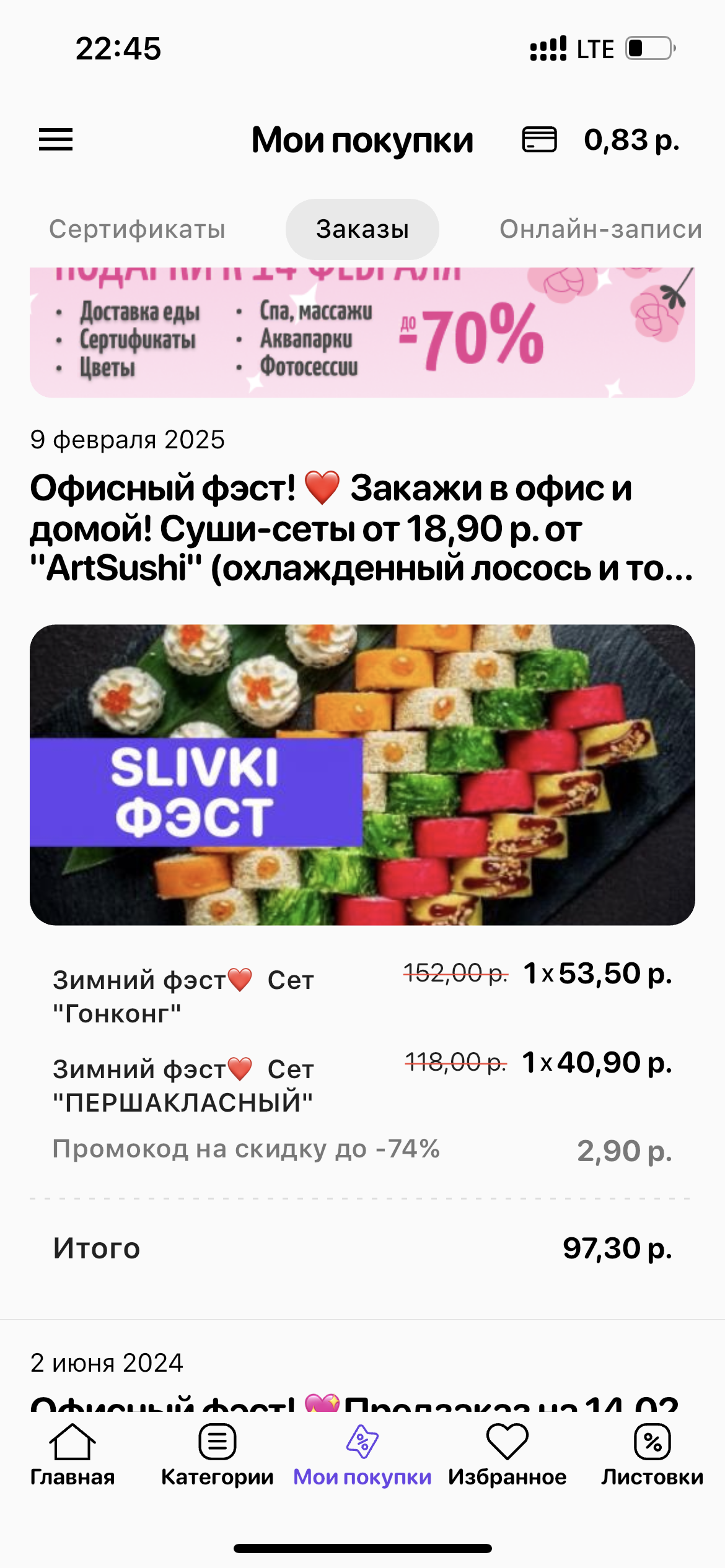
Task: Switch to the Онлайн-записи tab
Action: point(600,229)
